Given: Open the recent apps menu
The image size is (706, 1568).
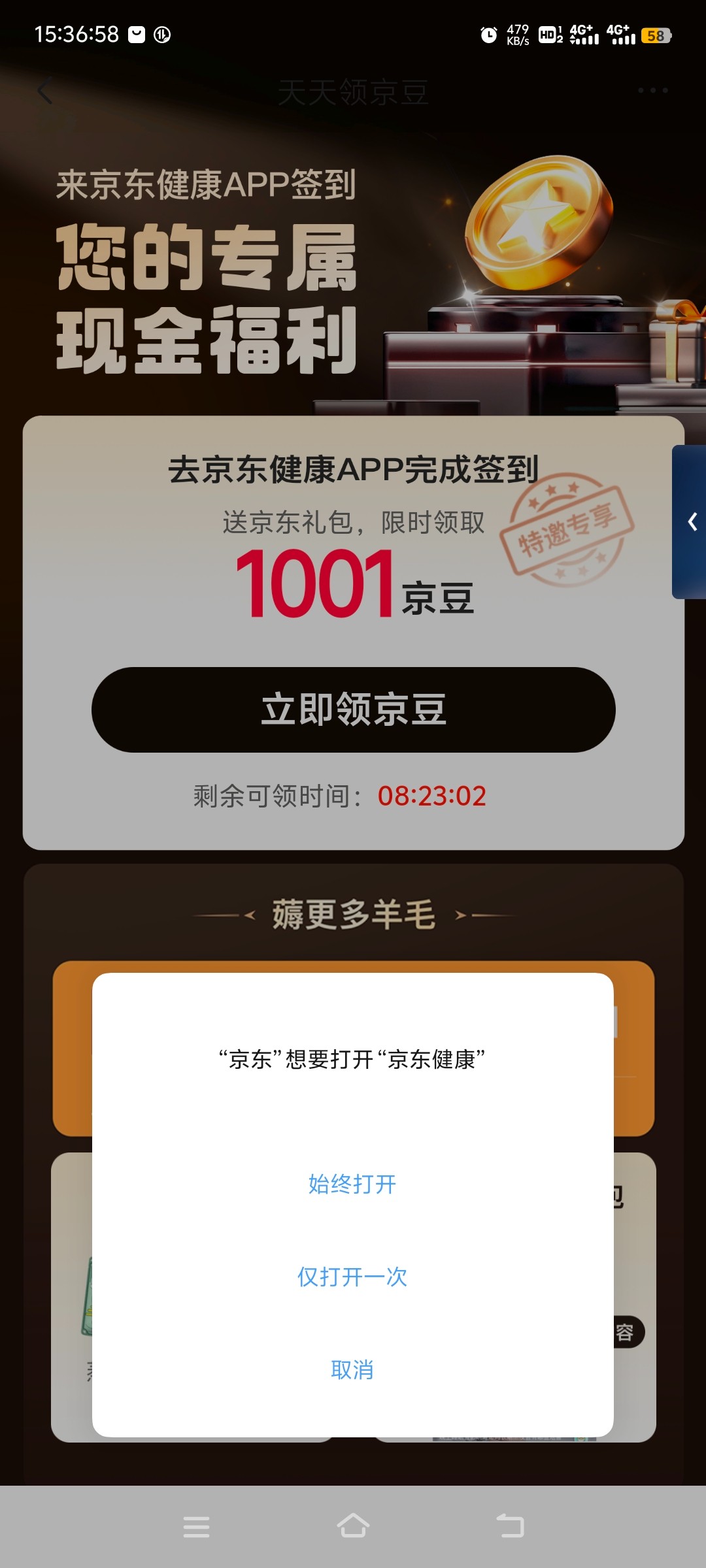Looking at the screenshot, I should (196, 1526).
